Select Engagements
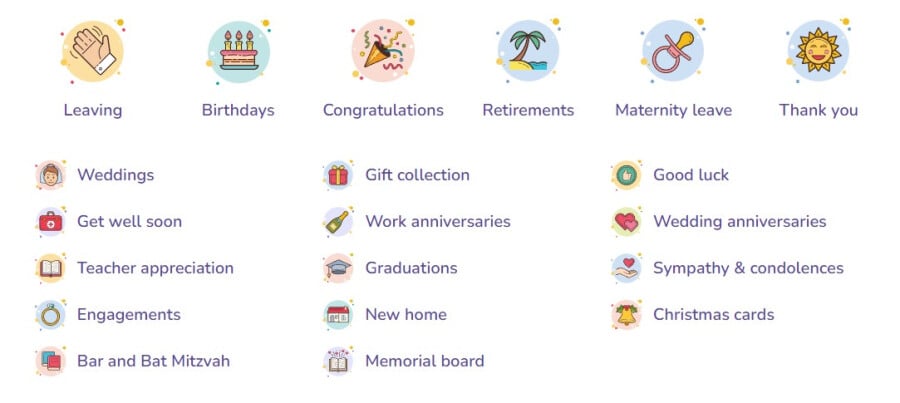 click(x=128, y=315)
